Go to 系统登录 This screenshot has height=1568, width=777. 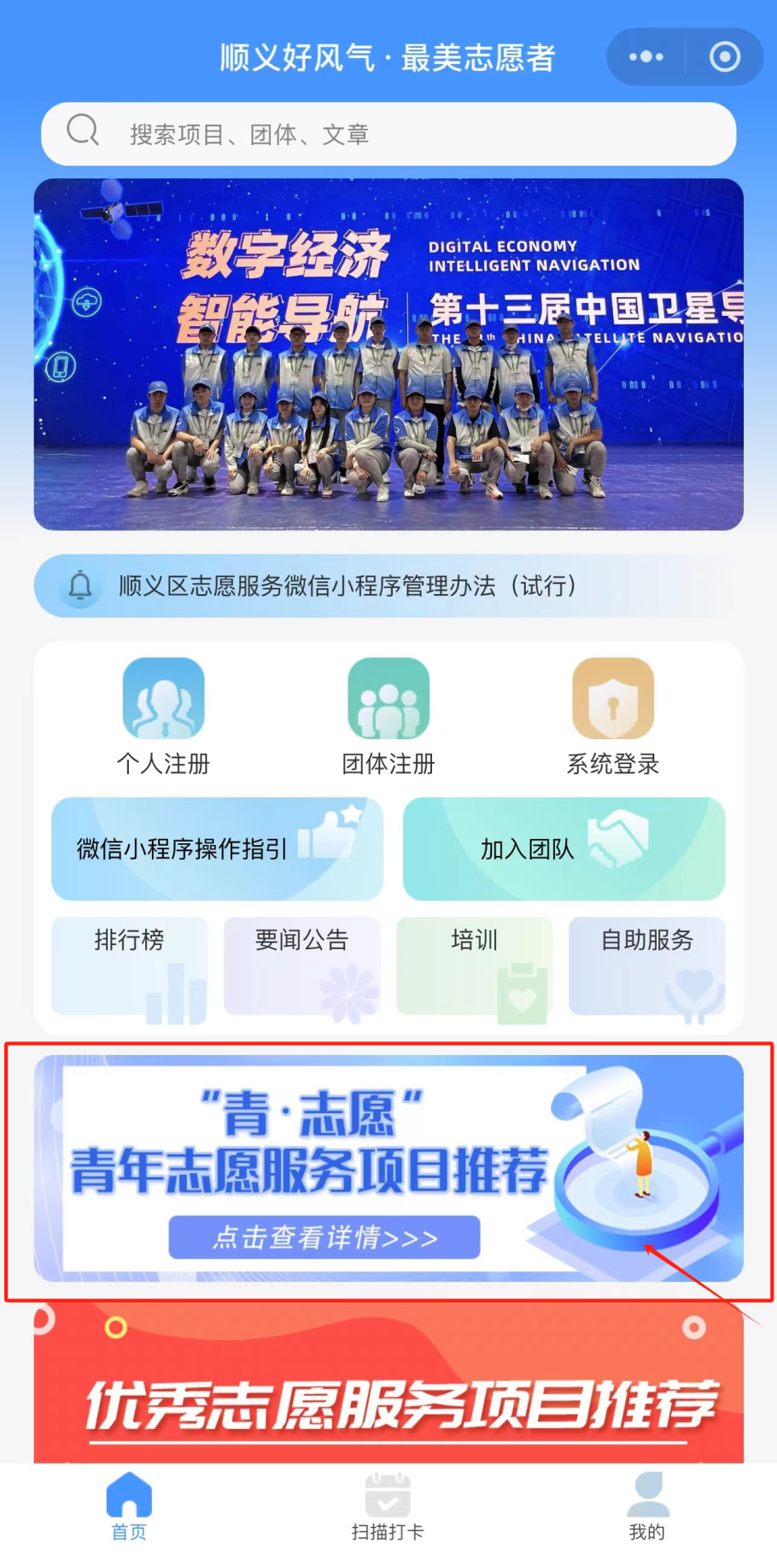tap(613, 715)
